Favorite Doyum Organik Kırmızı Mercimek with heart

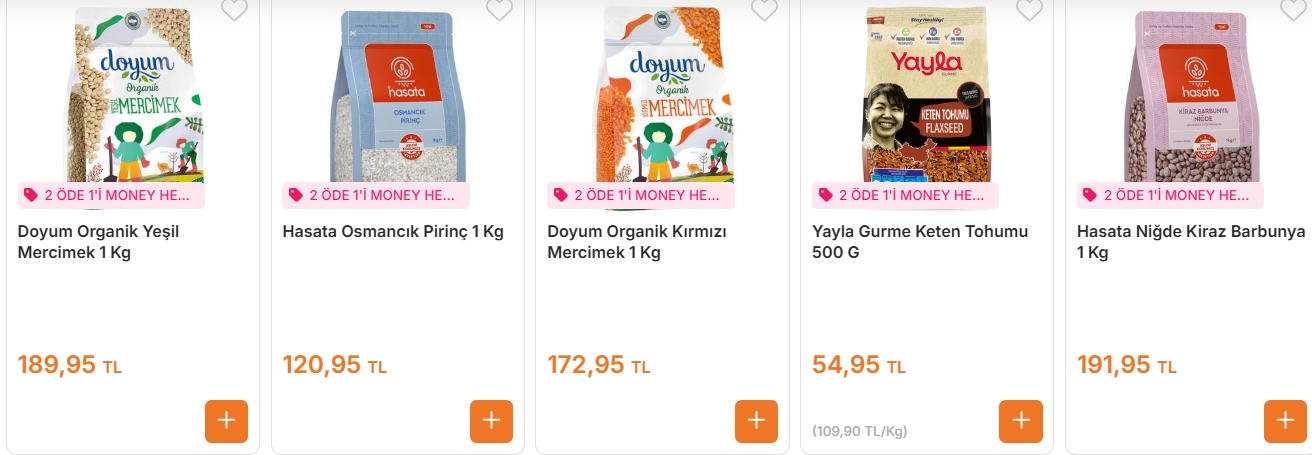(x=764, y=10)
